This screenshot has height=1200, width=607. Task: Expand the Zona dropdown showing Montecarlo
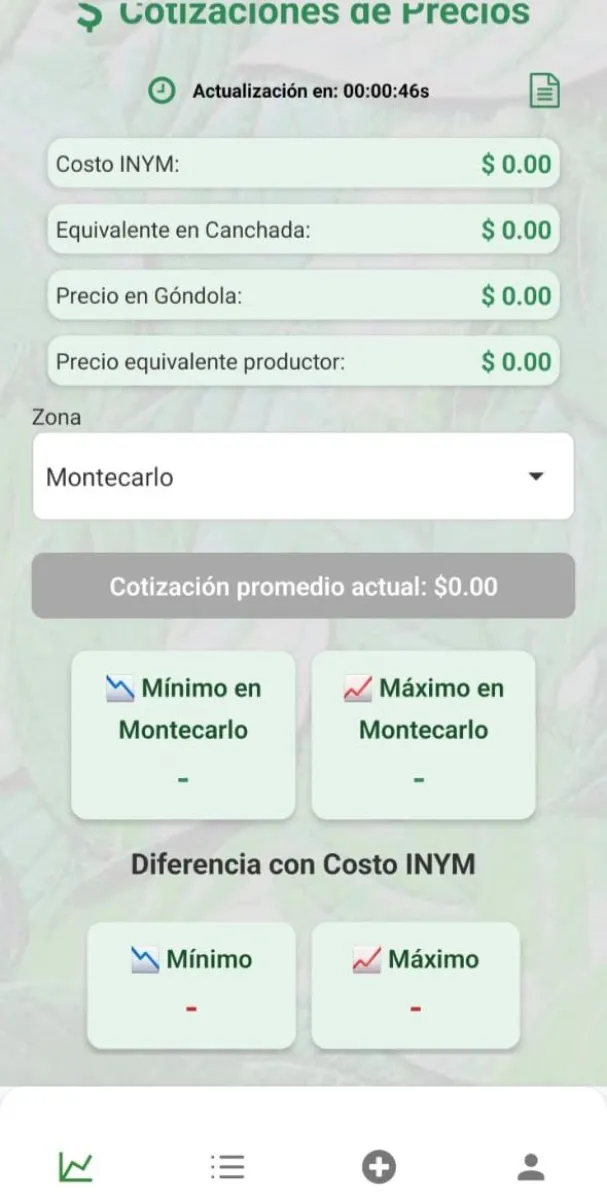[303, 477]
